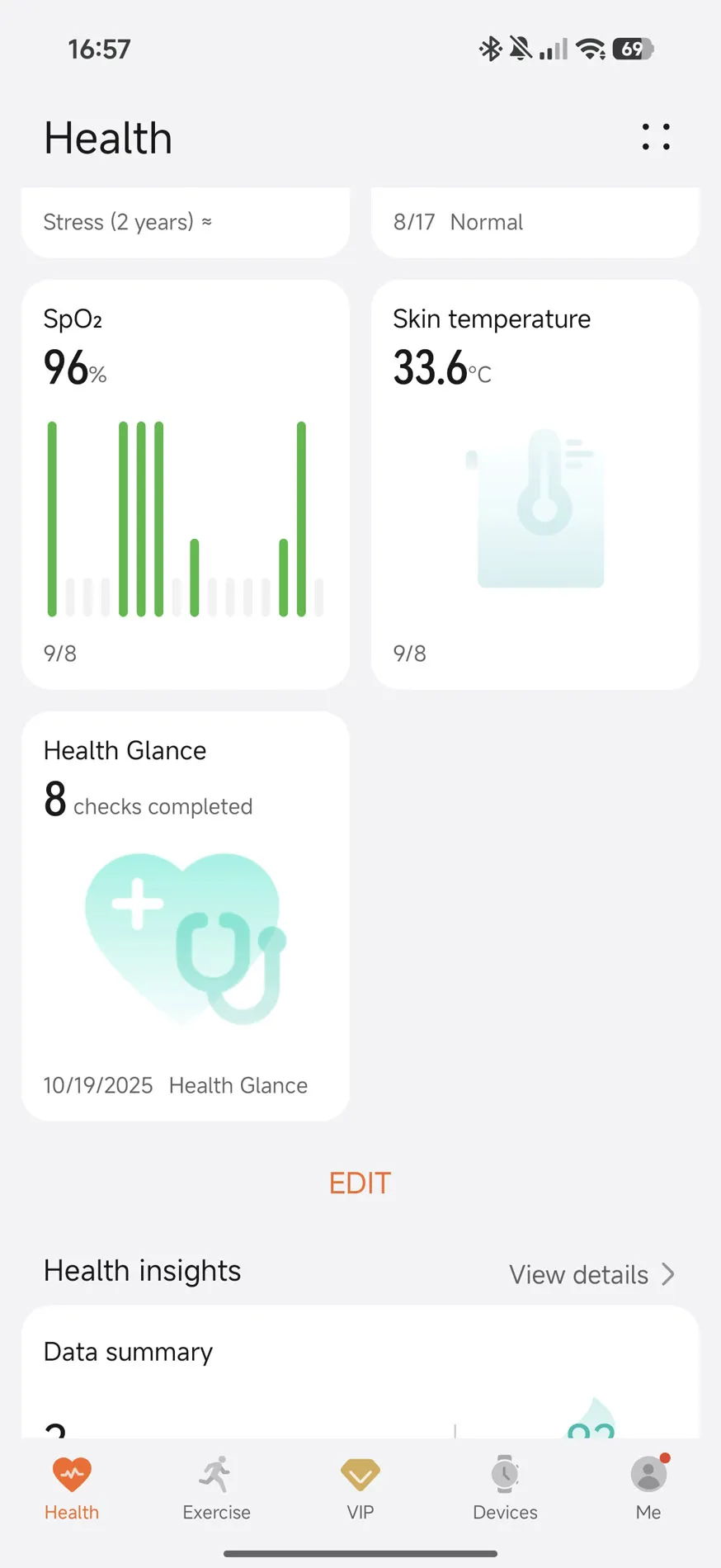721x1568 pixels.
Task: View details of Health insights
Action: [592, 1274]
